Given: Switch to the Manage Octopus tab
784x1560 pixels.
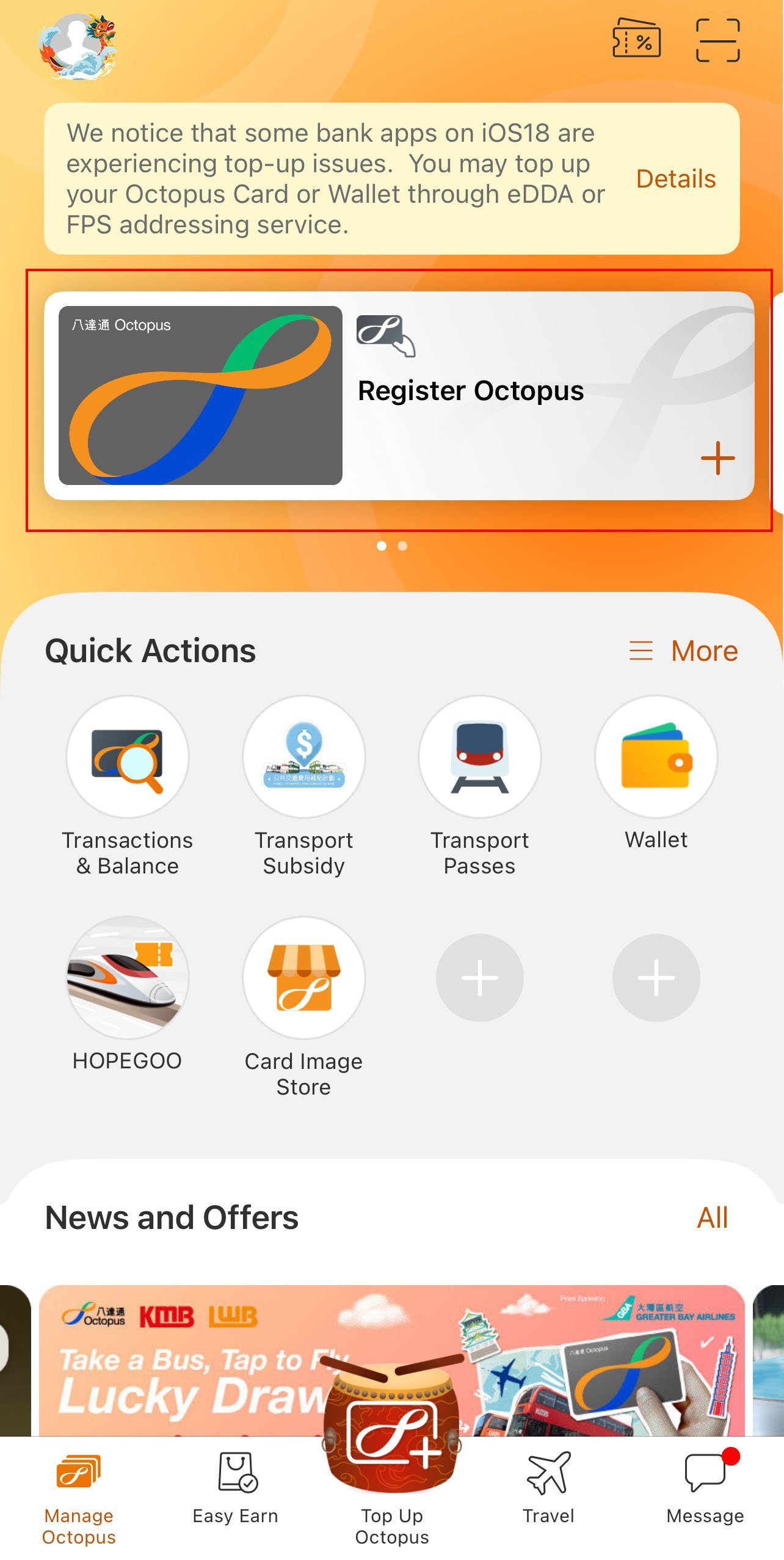Looking at the screenshot, I should click(x=79, y=1496).
